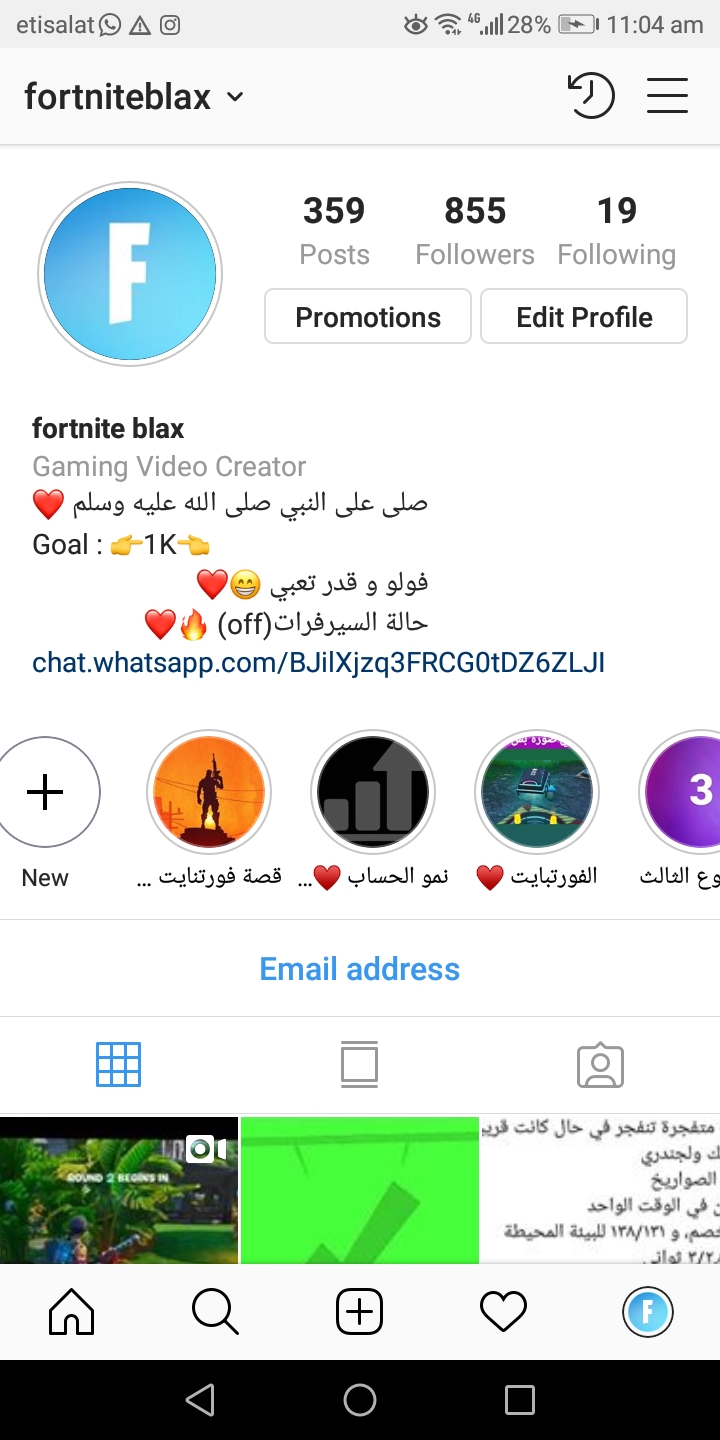The image size is (720, 1440).
Task: Open the activity heart tab
Action: tap(503, 1311)
